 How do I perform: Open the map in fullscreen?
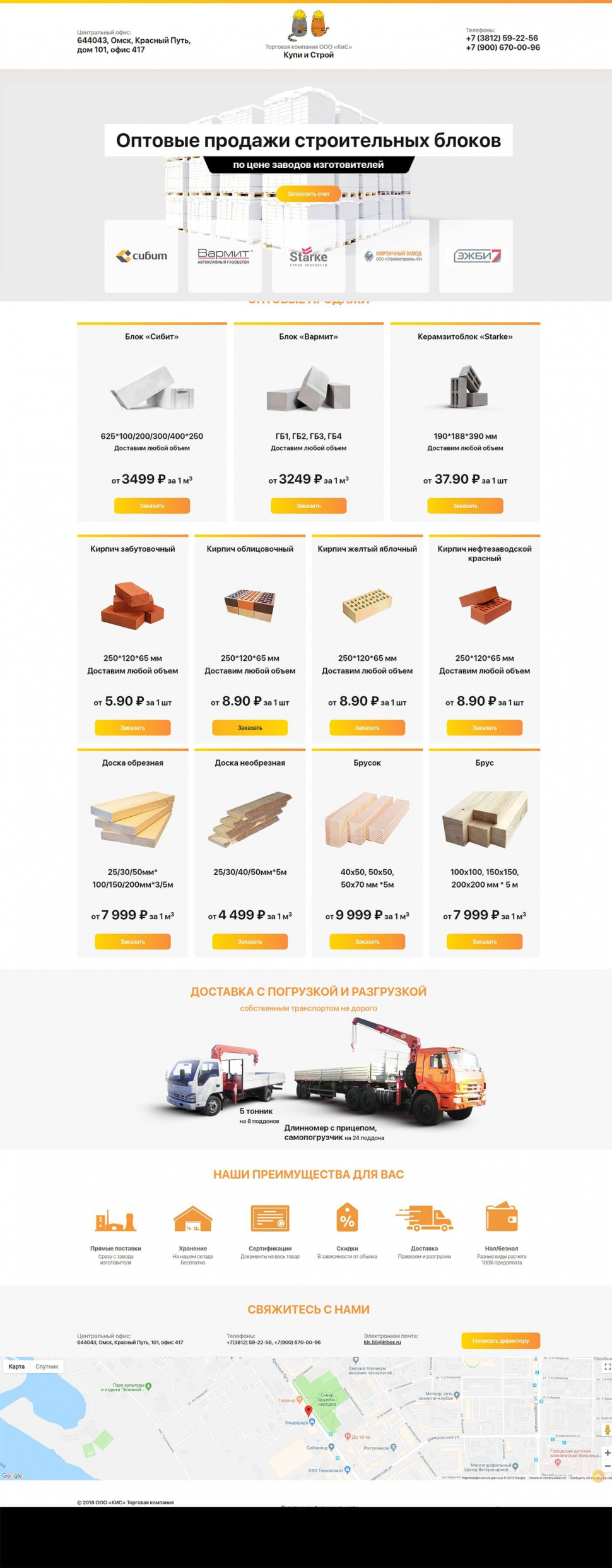(606, 1367)
